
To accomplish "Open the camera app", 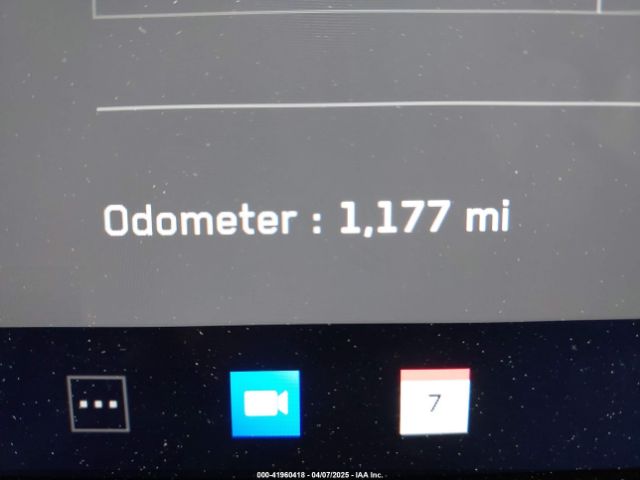I will (265, 404).
